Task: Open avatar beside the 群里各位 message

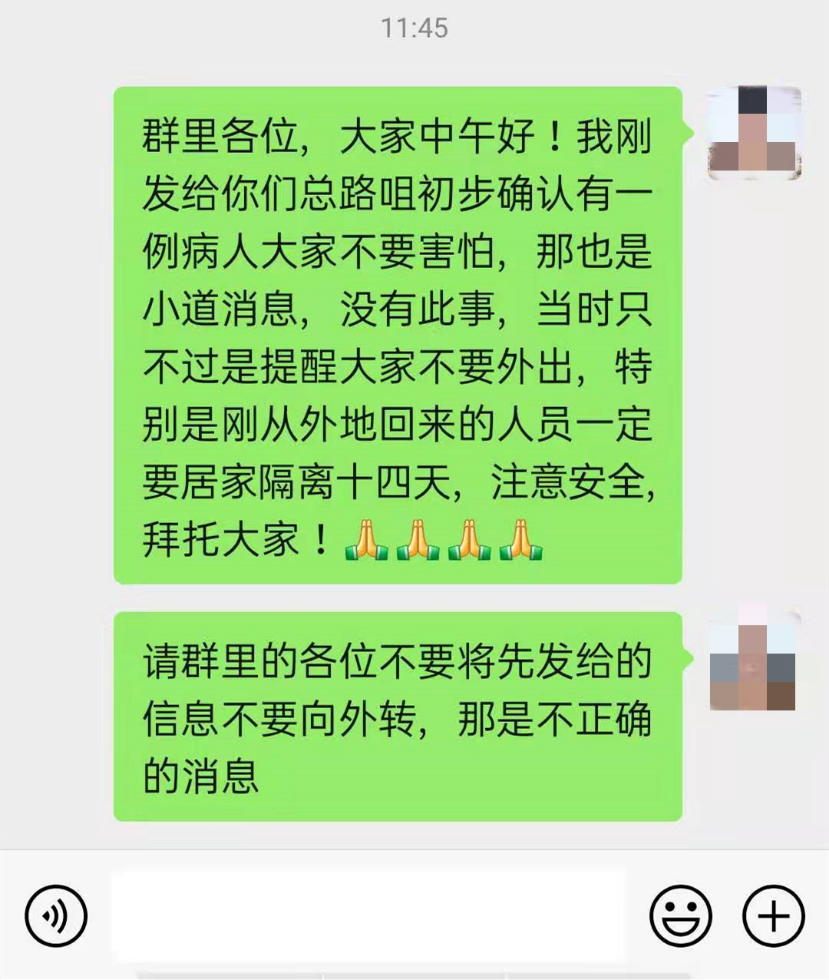Action: 754,133
